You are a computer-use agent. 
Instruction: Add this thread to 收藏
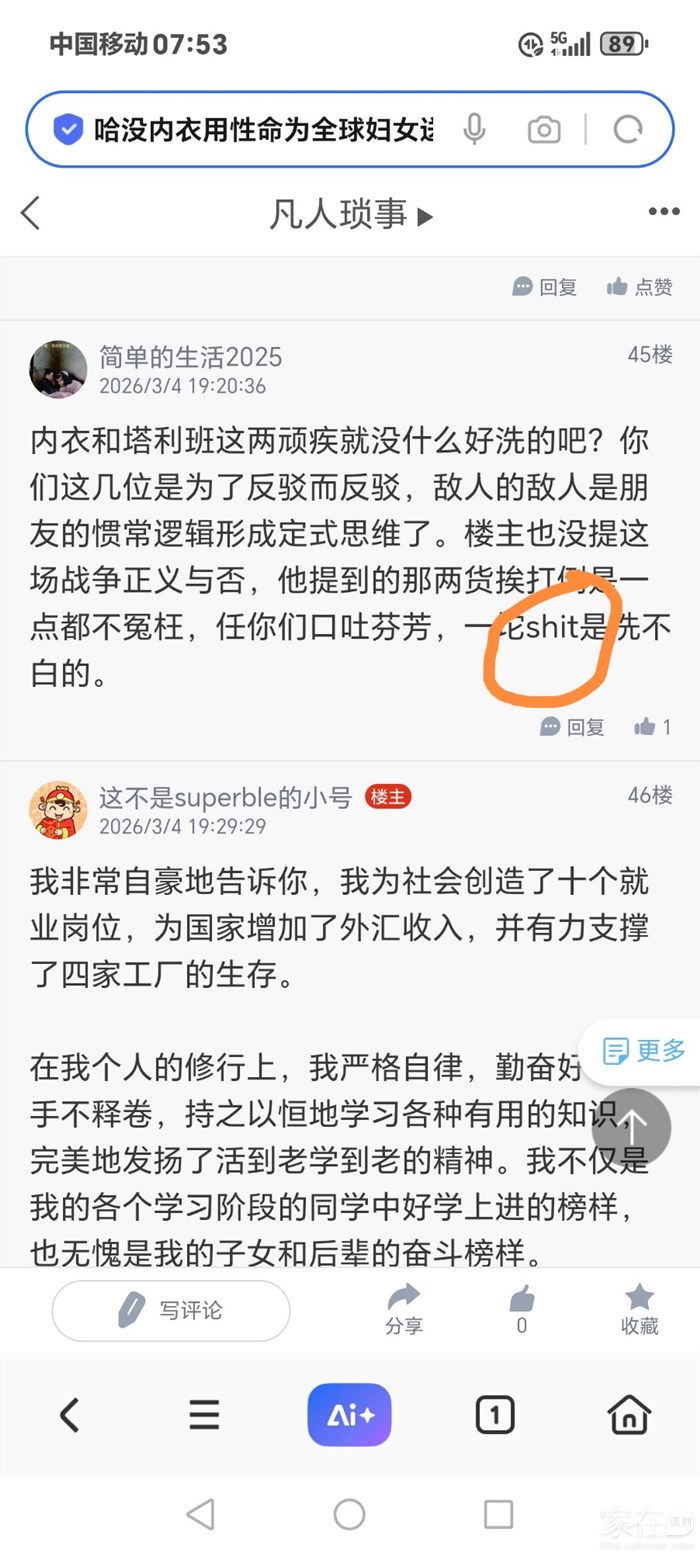639,1310
